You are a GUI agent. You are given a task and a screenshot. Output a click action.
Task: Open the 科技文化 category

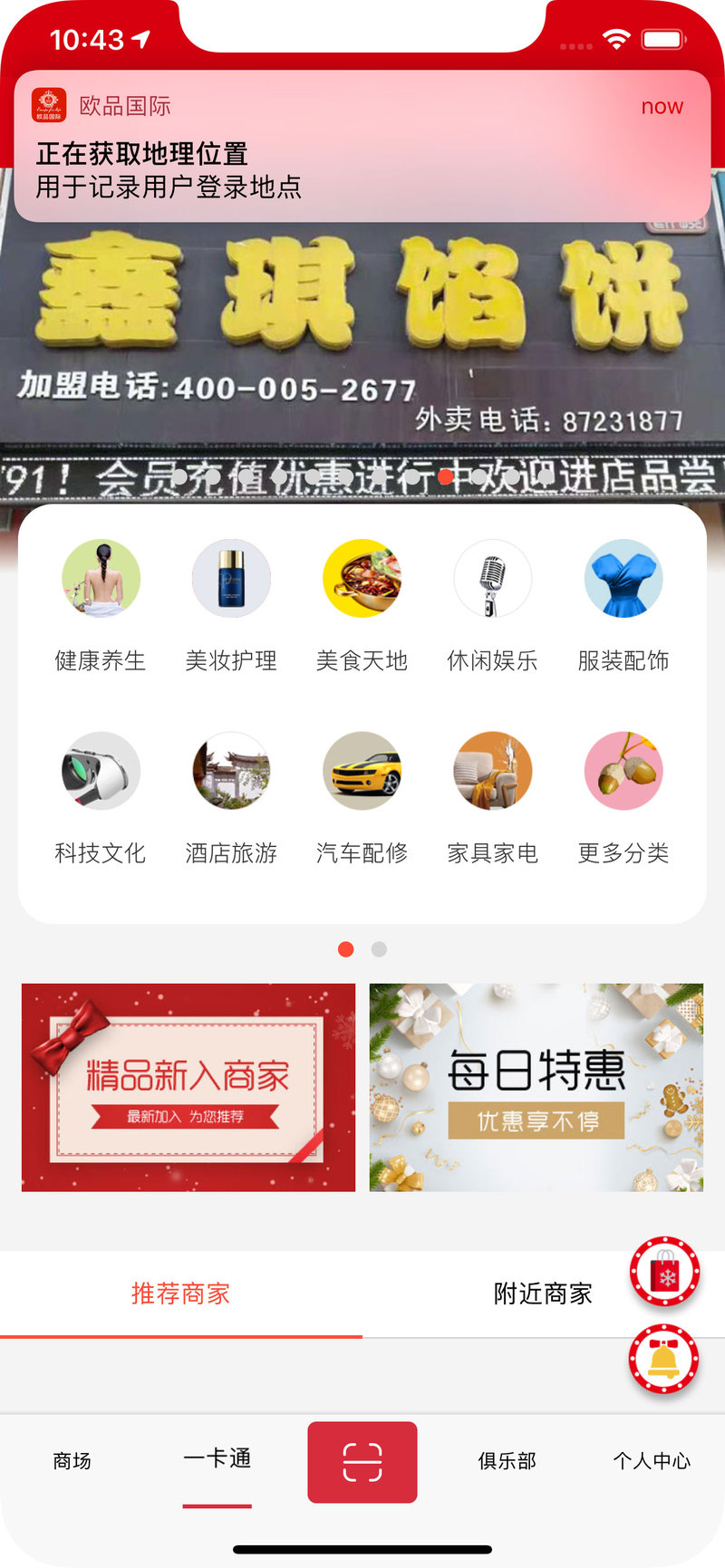coord(101,797)
